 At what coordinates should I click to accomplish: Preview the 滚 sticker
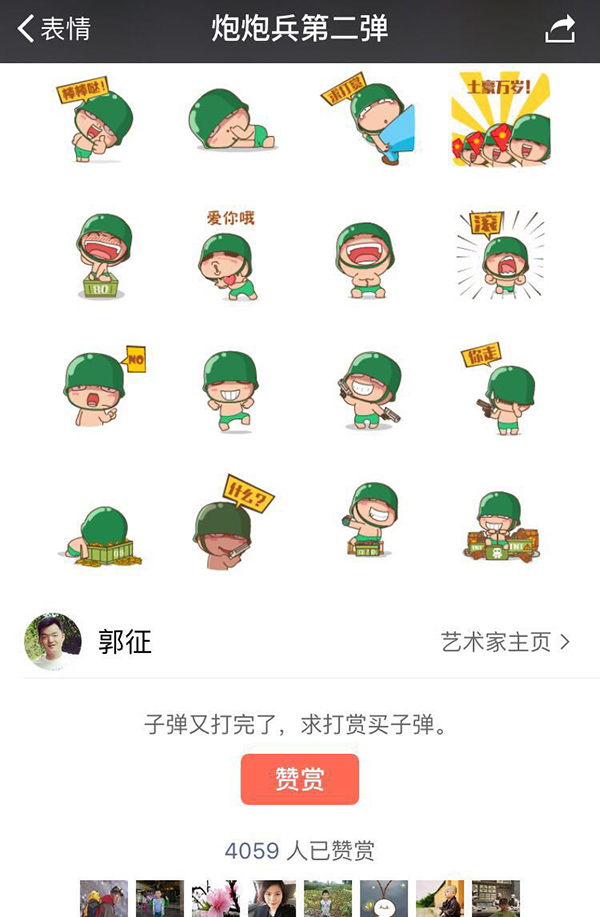click(x=499, y=255)
